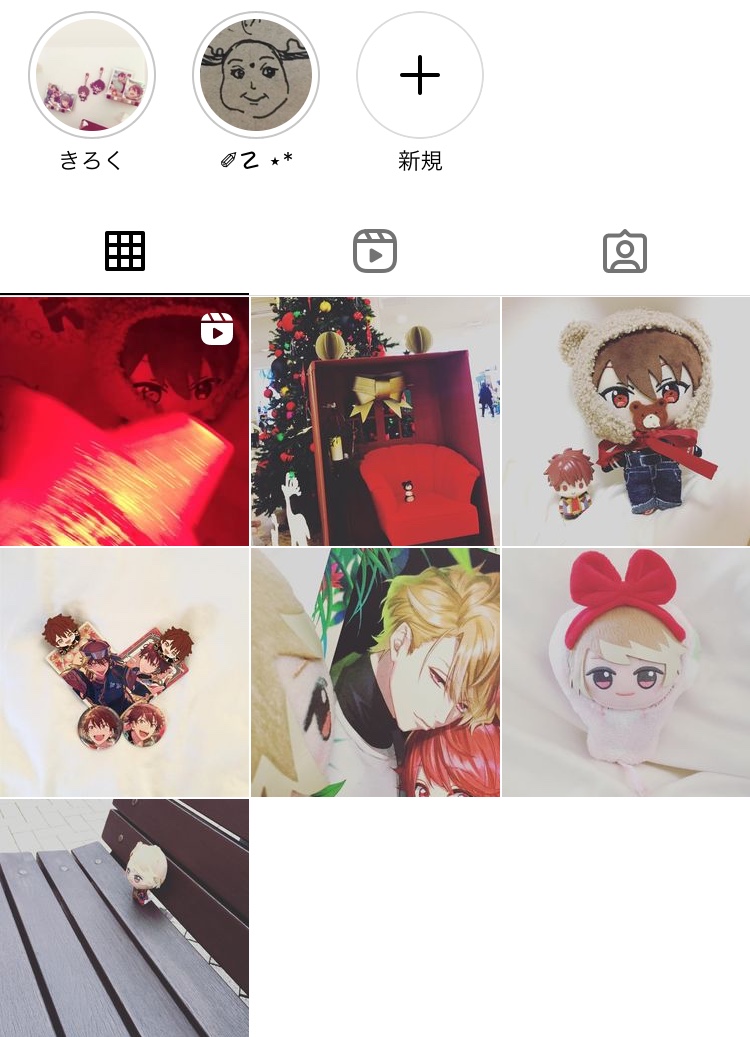Switch to the Reels tab
Image resolution: width=750 pixels, height=1037 pixels.
click(x=375, y=251)
